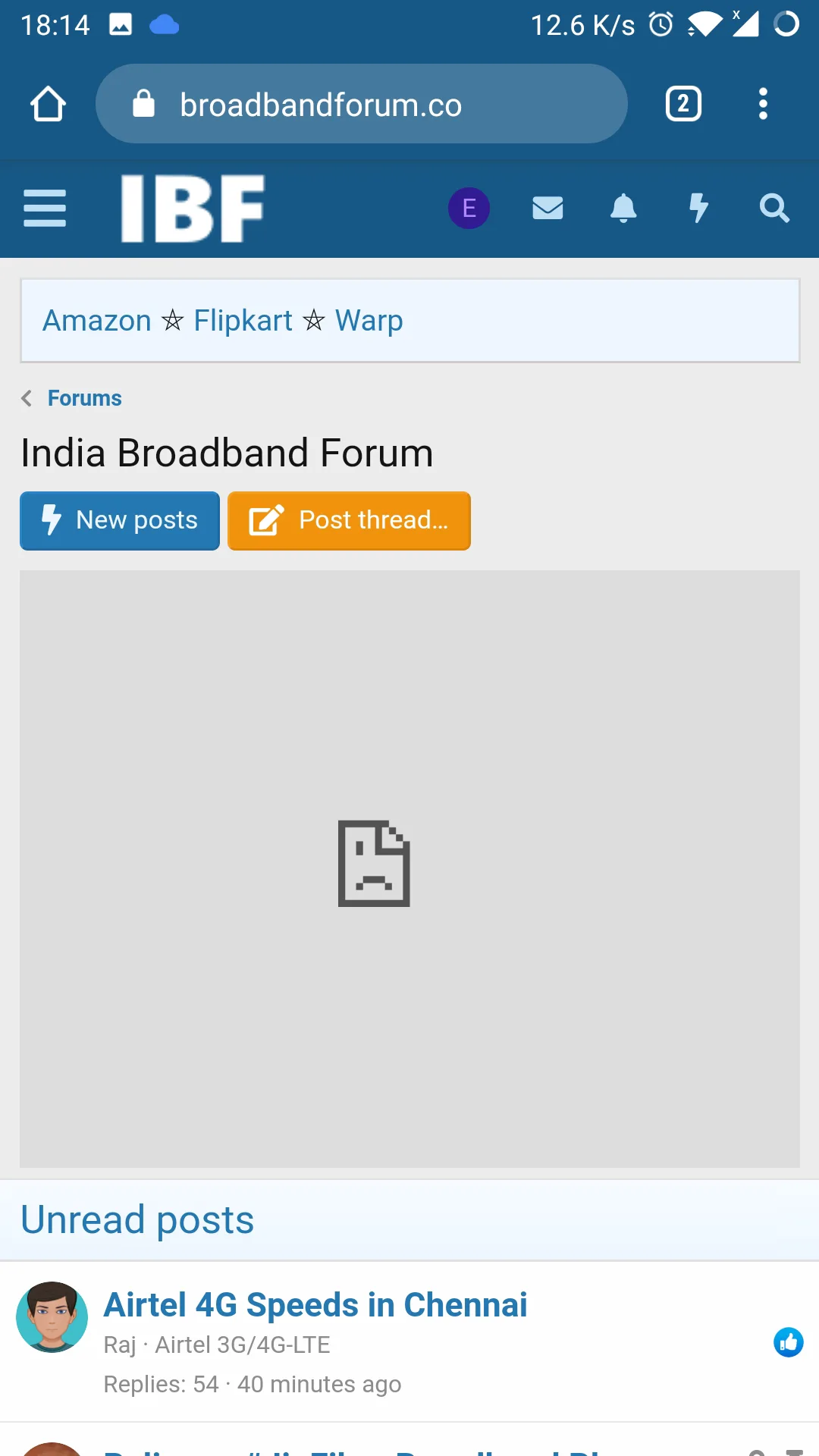819x1456 pixels.
Task: Tap the IBF logo
Action: click(x=193, y=209)
